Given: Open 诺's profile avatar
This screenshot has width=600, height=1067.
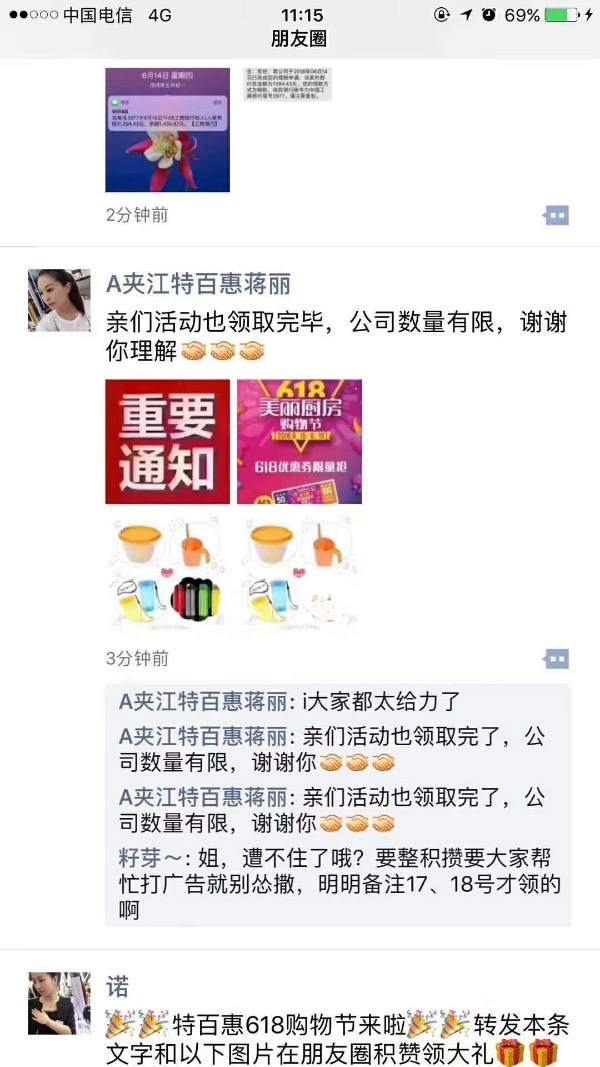Looking at the screenshot, I should (x=59, y=1003).
